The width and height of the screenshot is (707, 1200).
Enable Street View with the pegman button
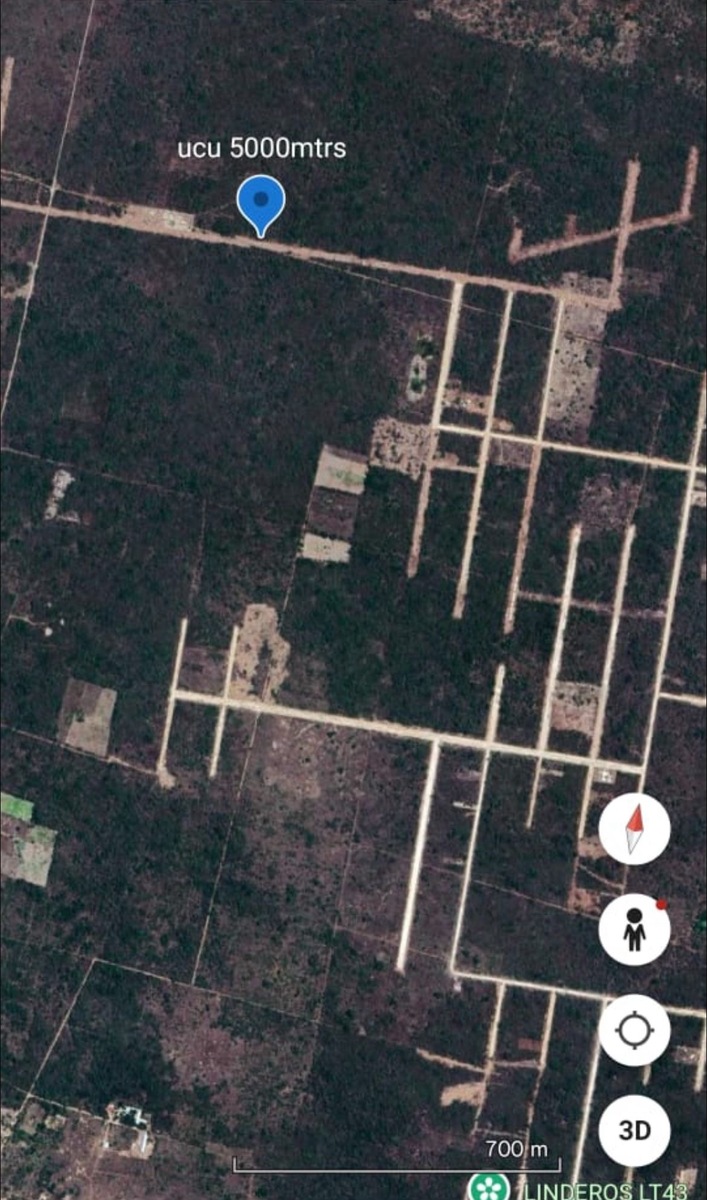634,930
